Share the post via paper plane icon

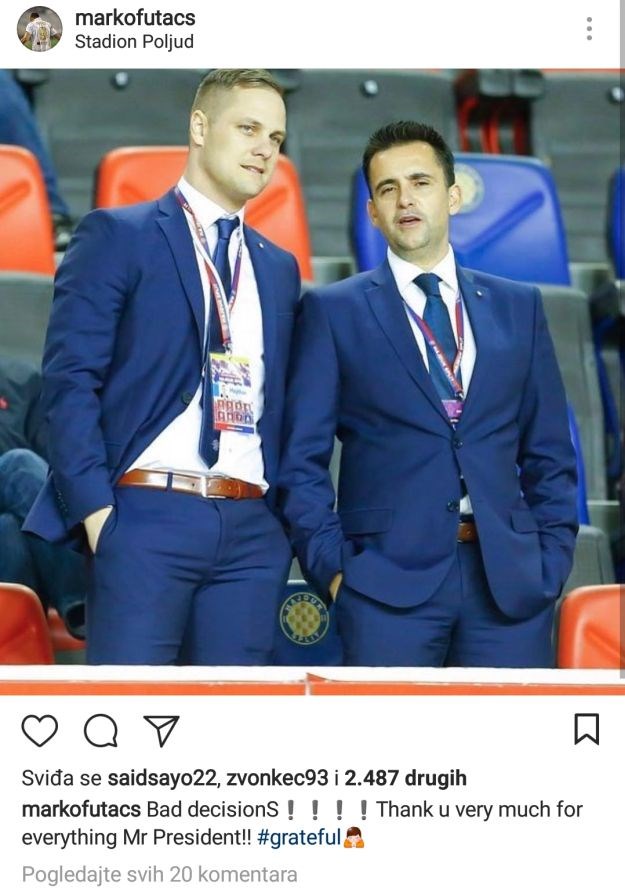(x=160, y=730)
